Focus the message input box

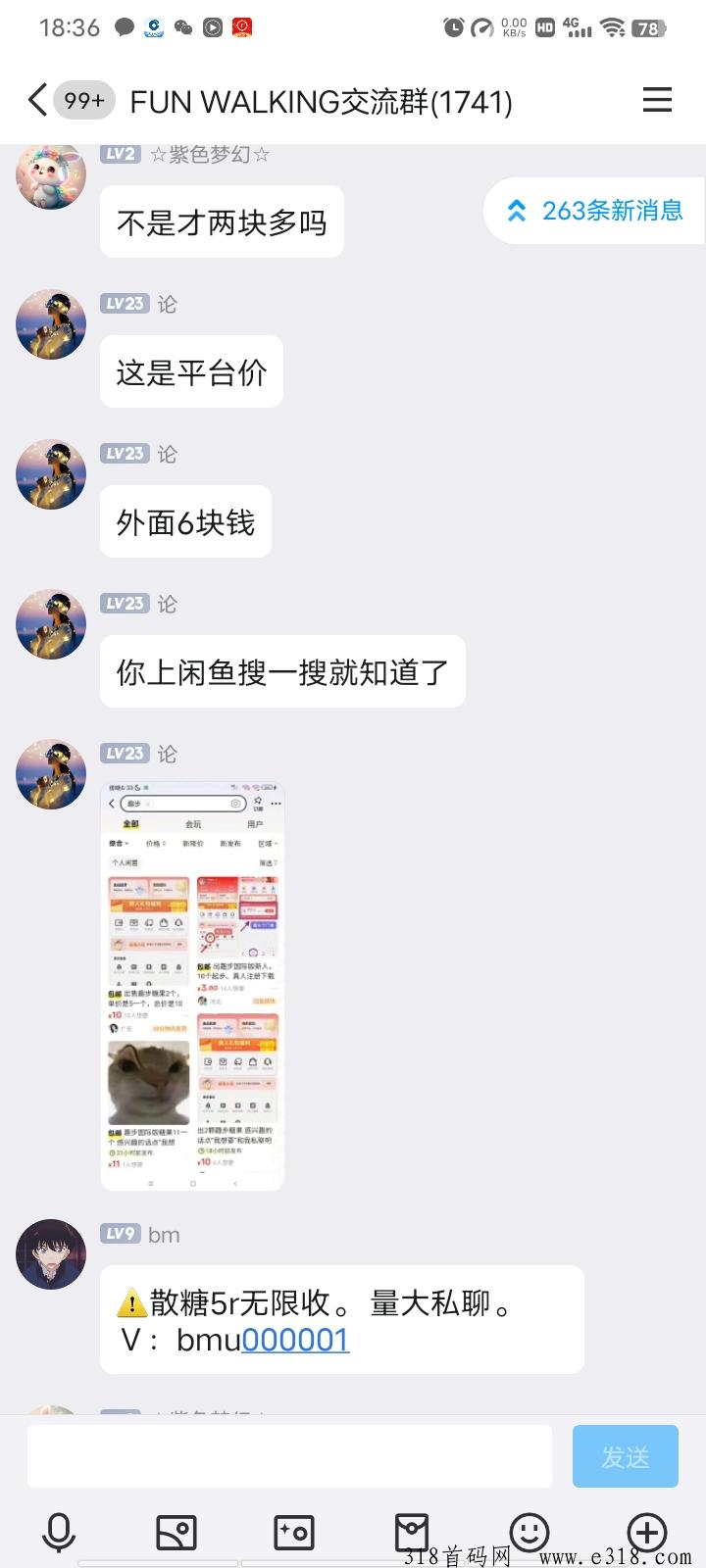[289, 1456]
